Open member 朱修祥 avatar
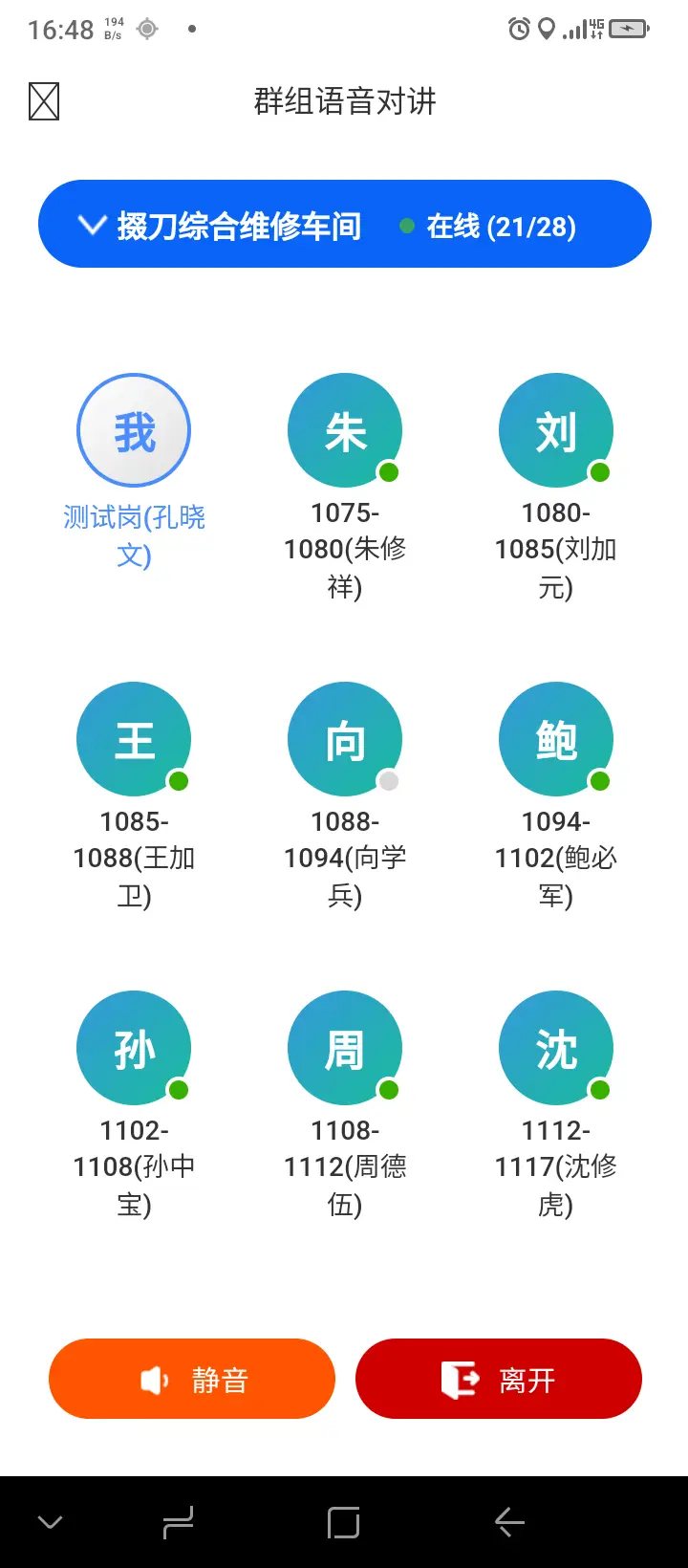The width and height of the screenshot is (688, 1568). [x=345, y=431]
